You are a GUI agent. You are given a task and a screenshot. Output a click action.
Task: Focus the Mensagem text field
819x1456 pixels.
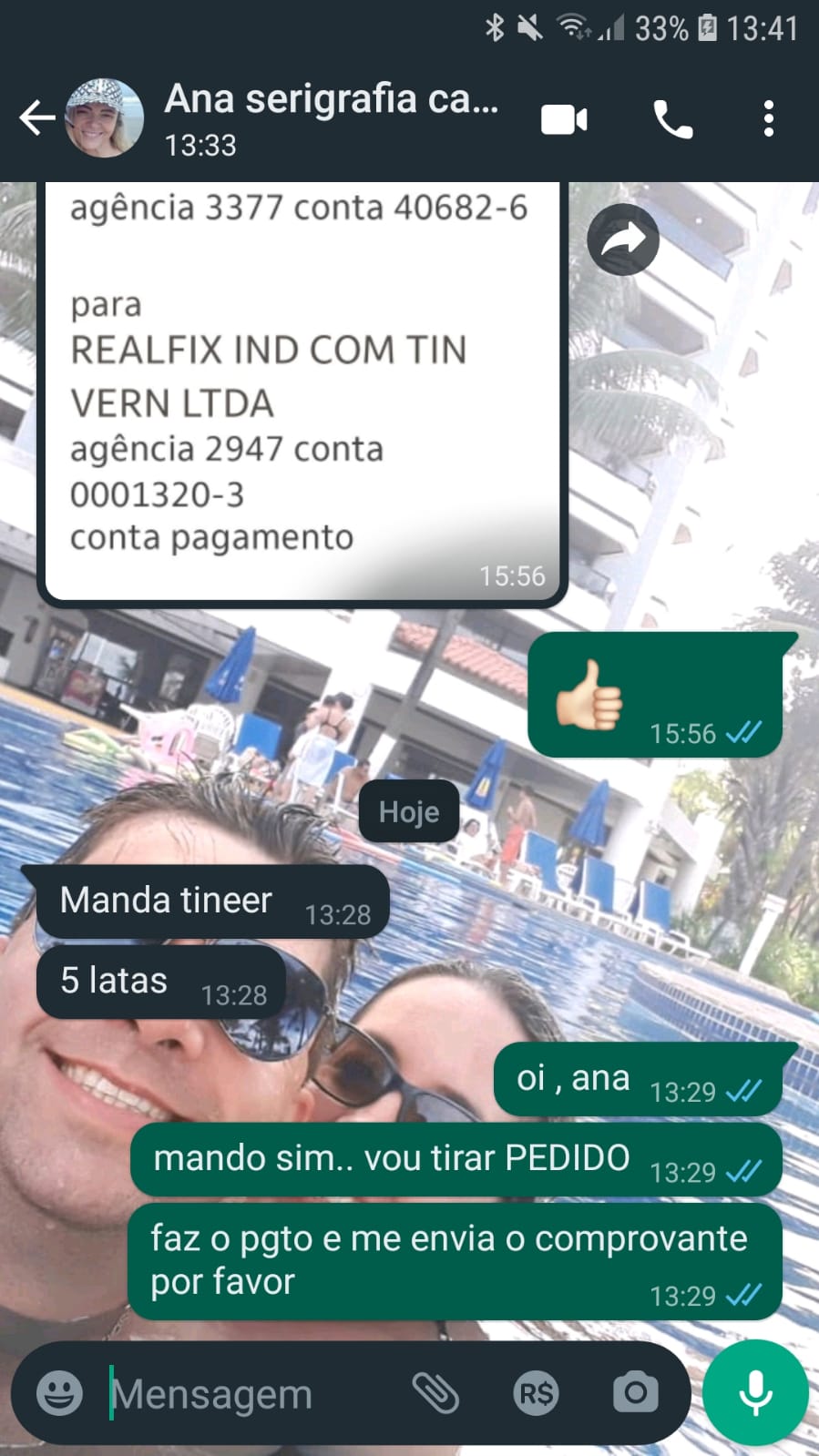coord(246,1394)
